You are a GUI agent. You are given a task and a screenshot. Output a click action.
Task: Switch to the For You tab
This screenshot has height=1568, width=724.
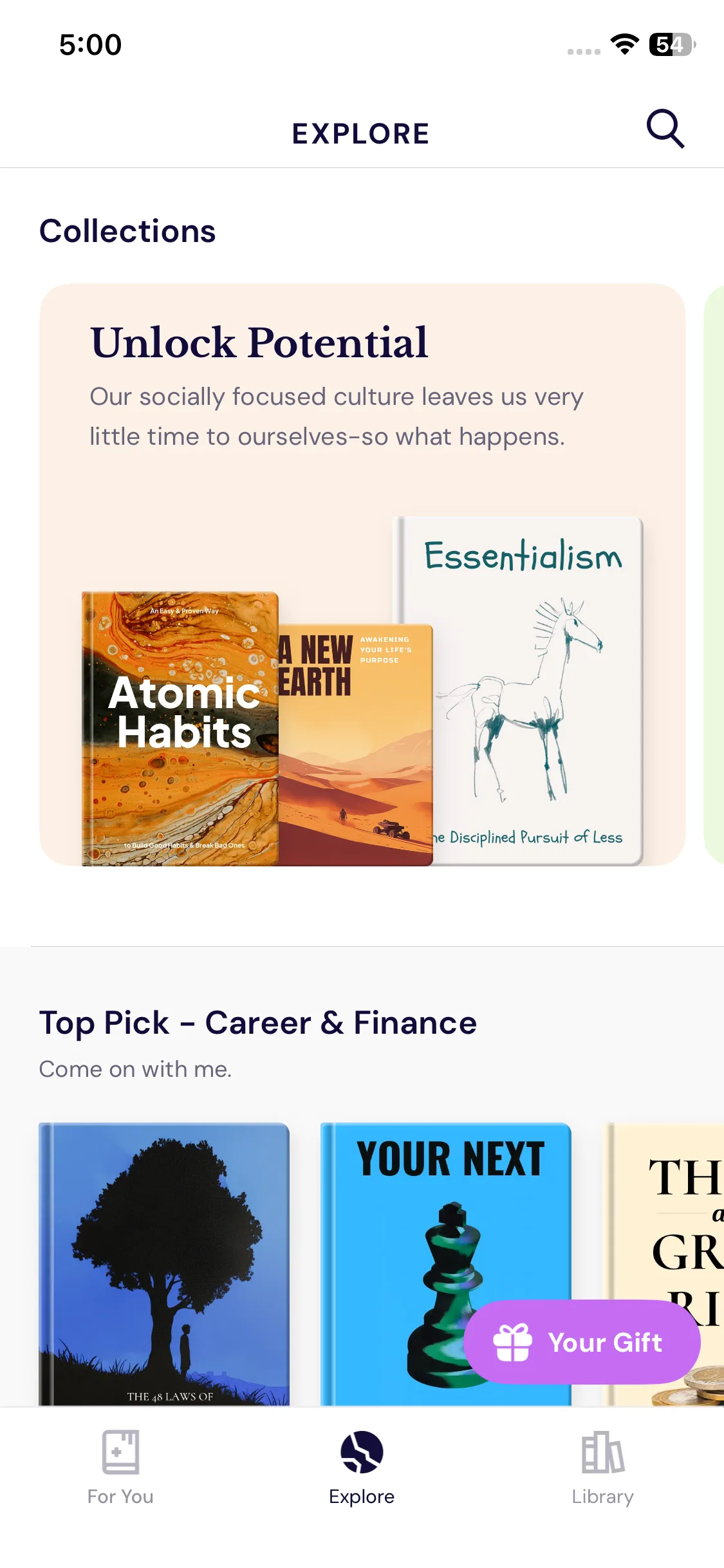(x=120, y=1468)
